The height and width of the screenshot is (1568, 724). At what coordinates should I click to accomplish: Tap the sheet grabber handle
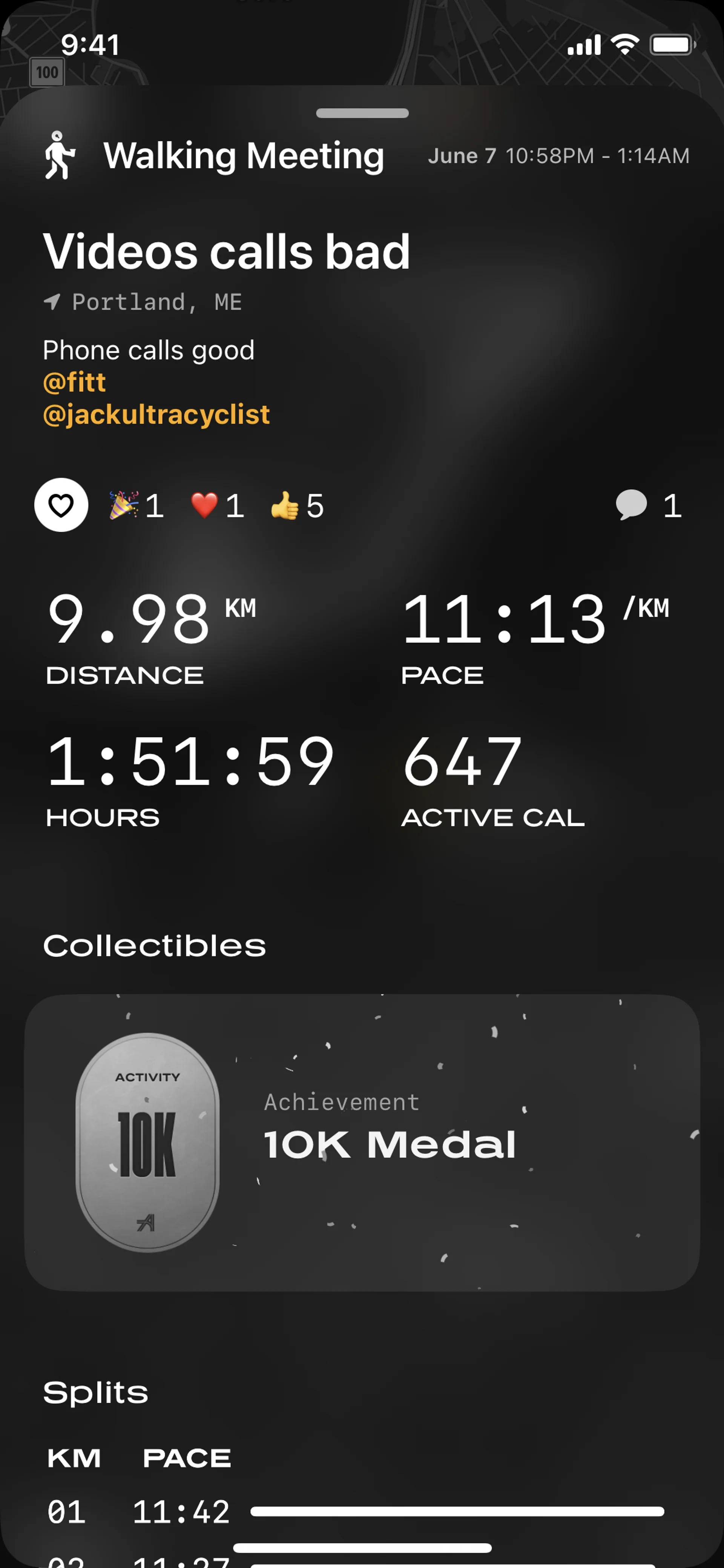[x=362, y=113]
